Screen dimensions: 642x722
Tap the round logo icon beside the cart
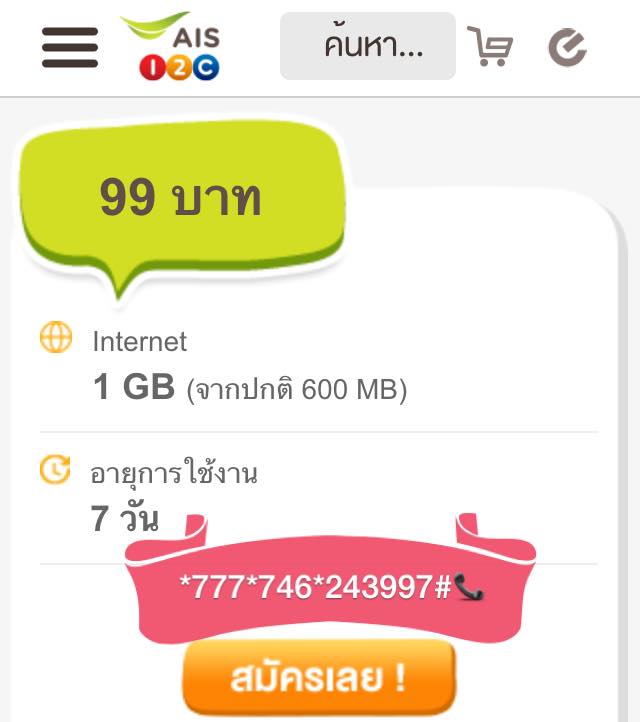pyautogui.click(x=567, y=47)
